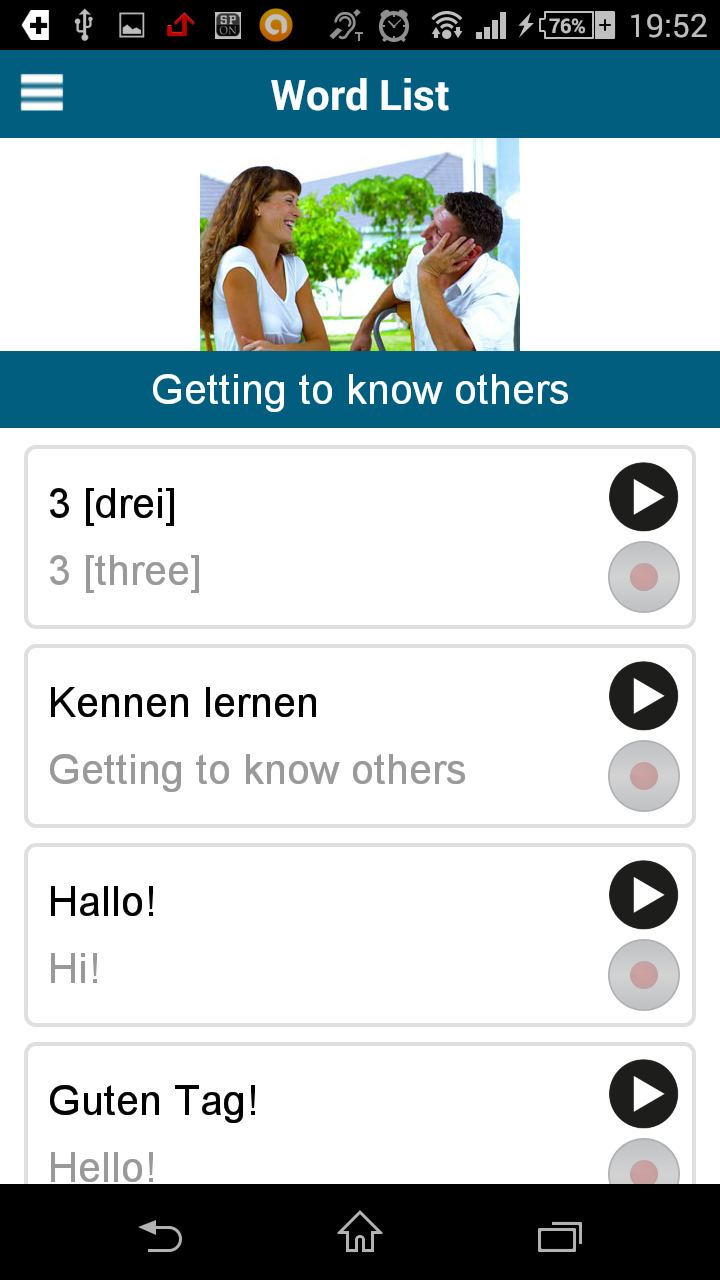This screenshot has height=1280, width=720.
Task: Play audio for "3 [drei]"
Action: point(644,497)
